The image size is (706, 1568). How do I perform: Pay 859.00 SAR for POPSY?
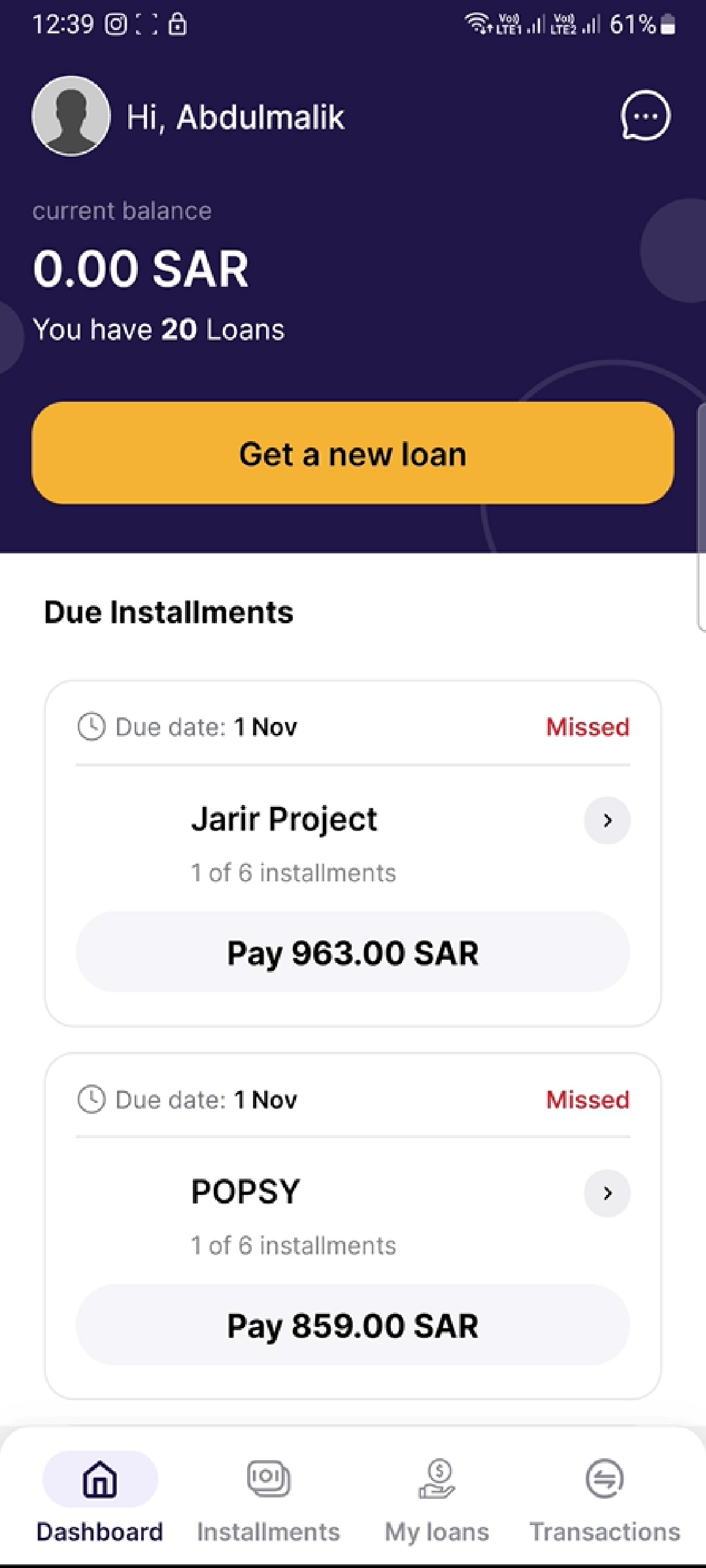[353, 1325]
